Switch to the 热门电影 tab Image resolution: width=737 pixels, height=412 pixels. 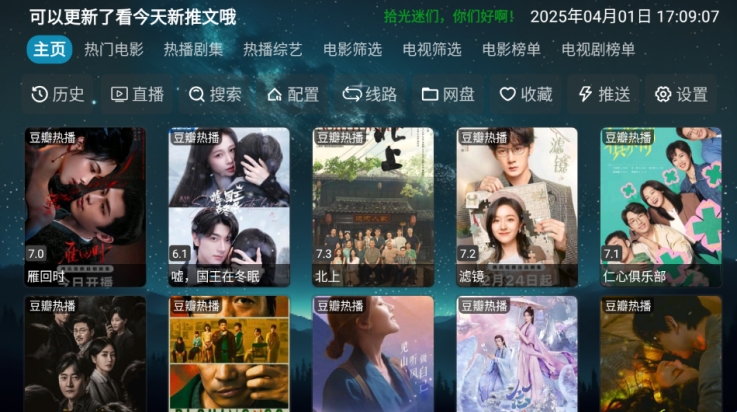pos(114,49)
